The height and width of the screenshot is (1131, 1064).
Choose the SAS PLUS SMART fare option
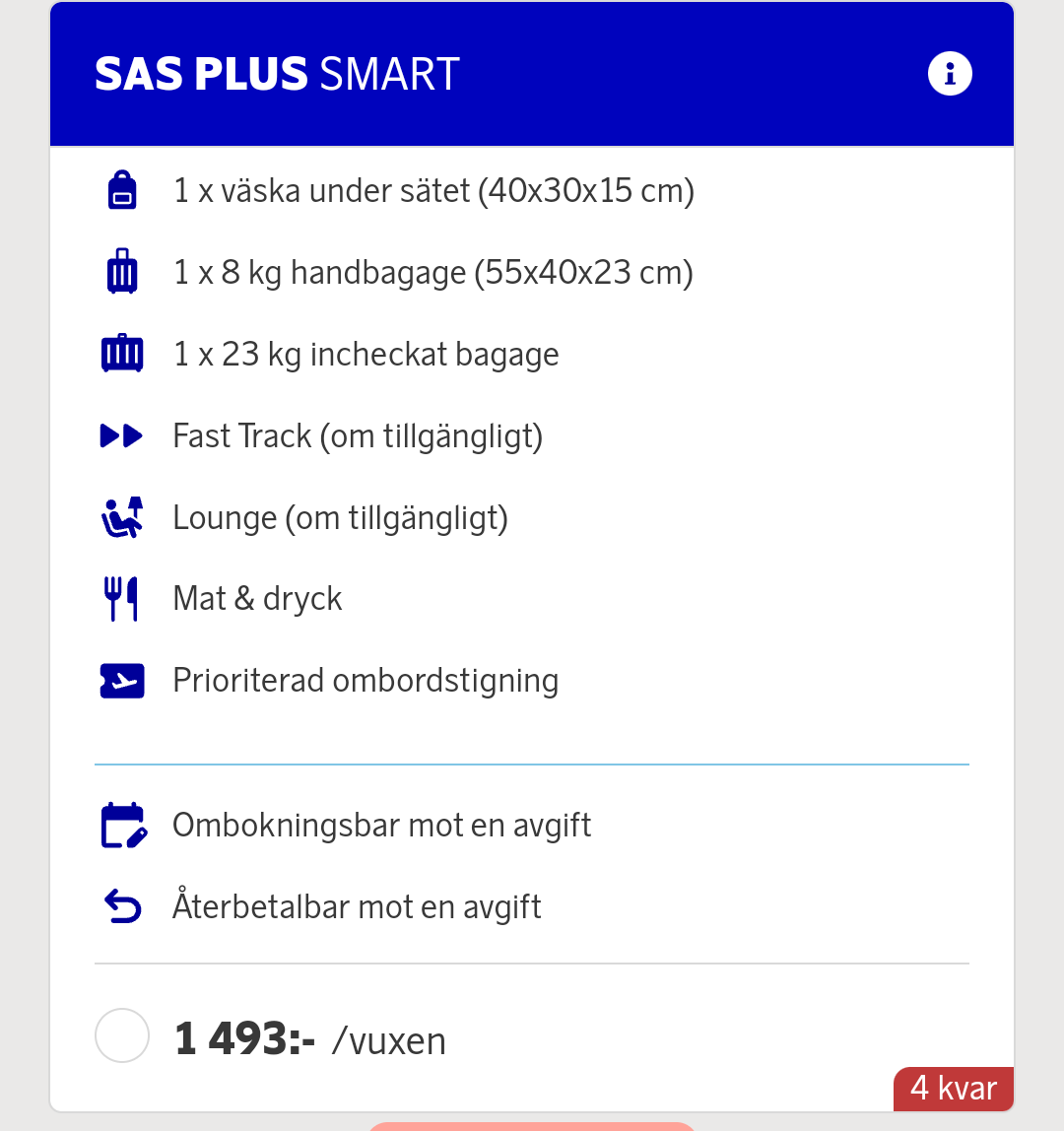click(x=122, y=1034)
